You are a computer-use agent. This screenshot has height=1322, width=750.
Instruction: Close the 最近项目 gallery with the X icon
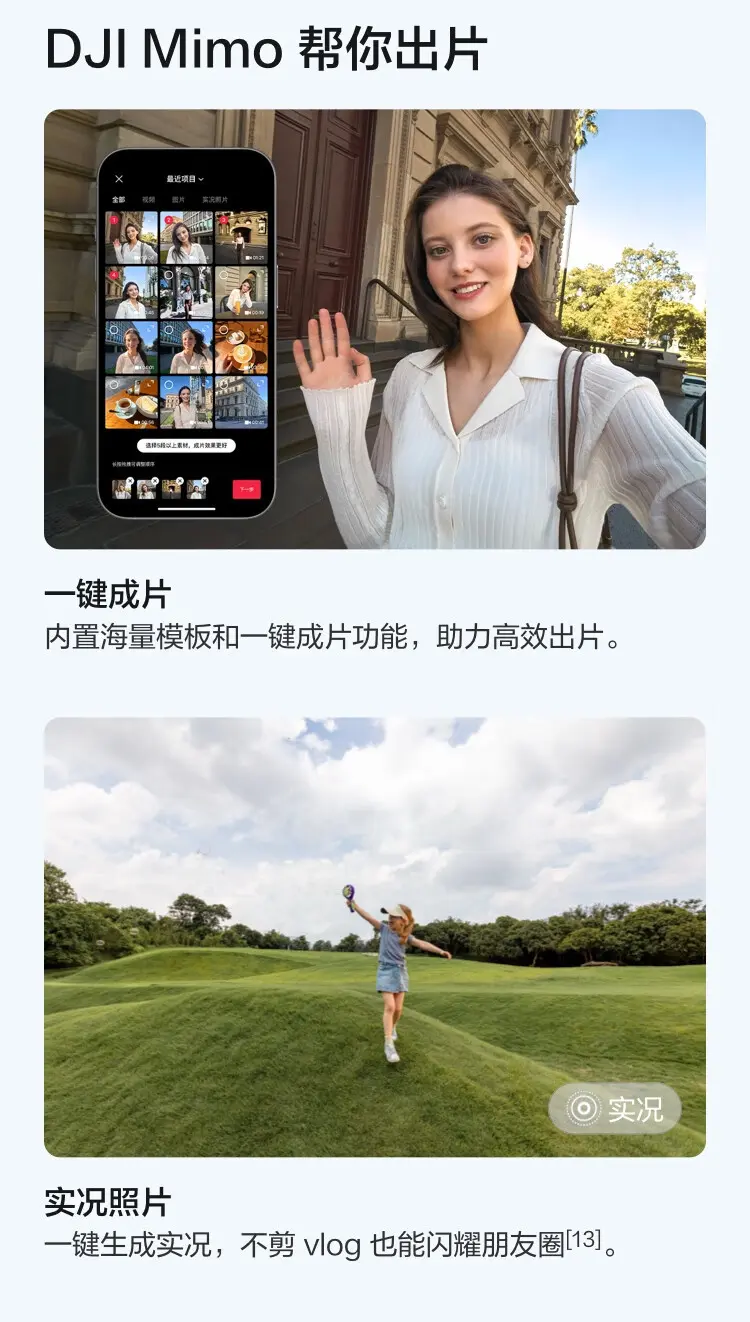[118, 179]
